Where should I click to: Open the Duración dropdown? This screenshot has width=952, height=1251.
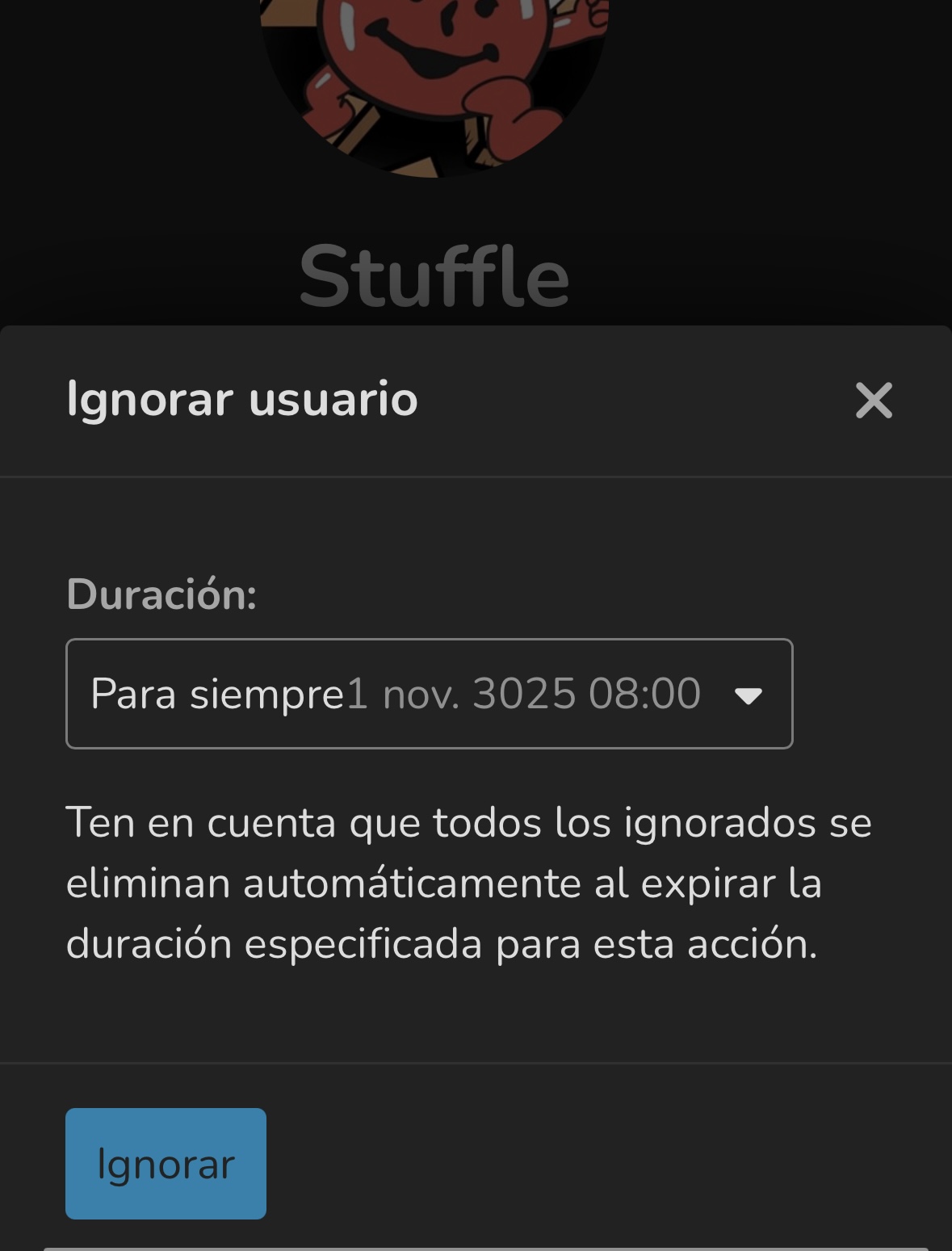(429, 694)
